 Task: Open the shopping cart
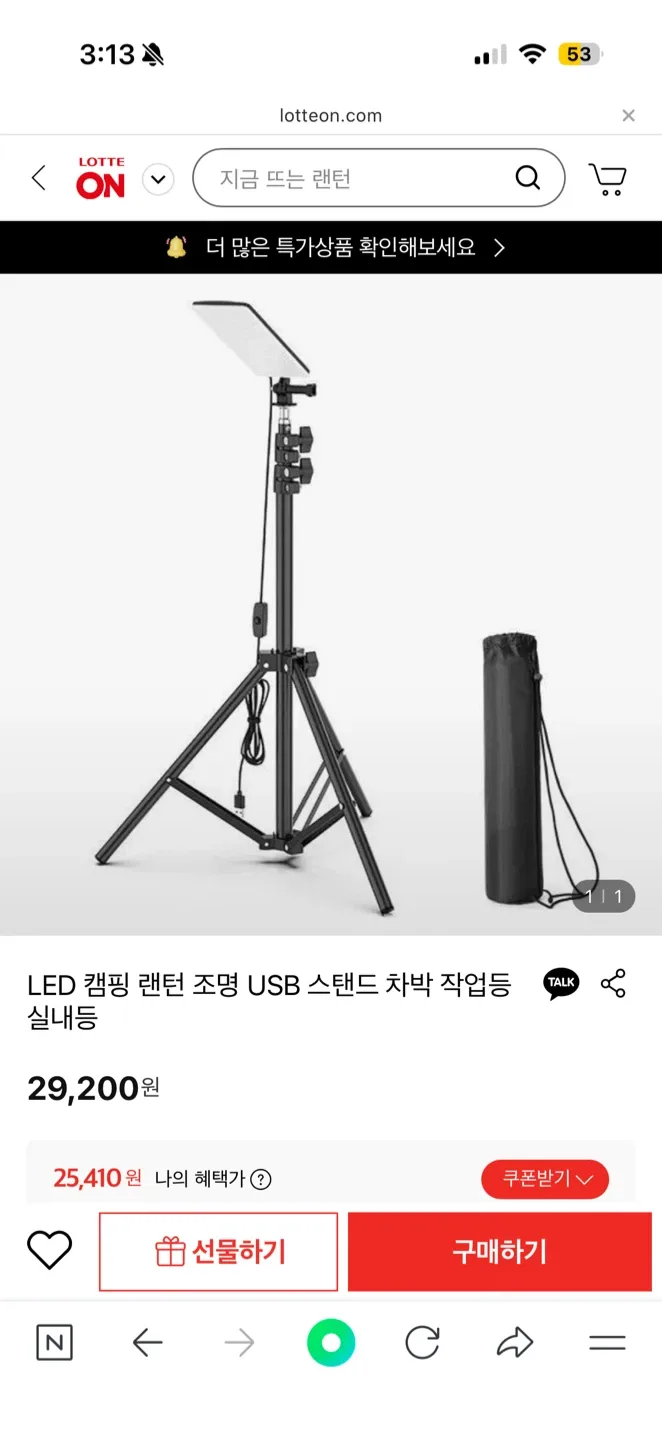(607, 179)
